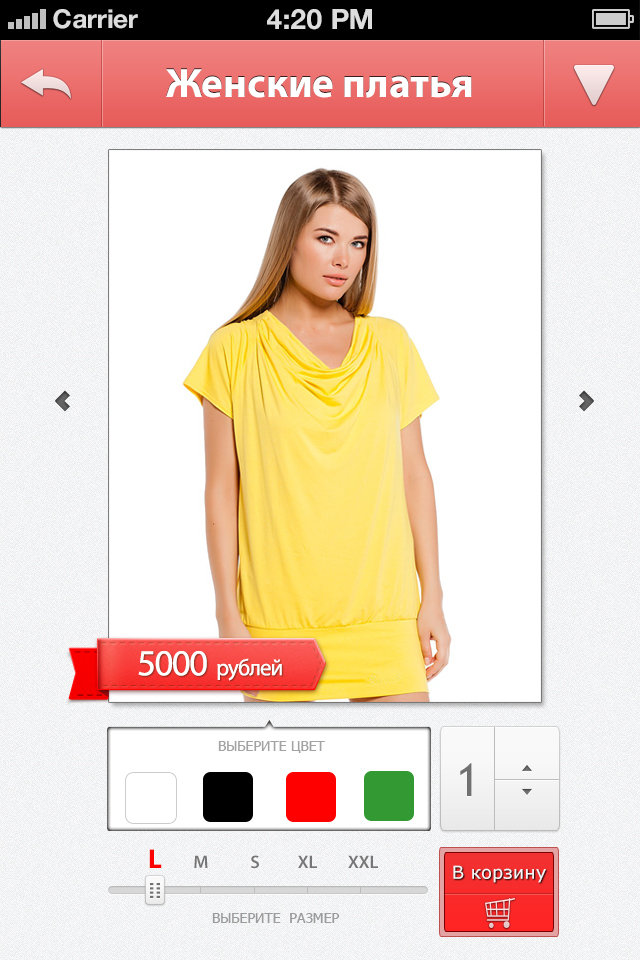Select the green color swatch
This screenshot has height=960, width=640.
pyautogui.click(x=389, y=797)
